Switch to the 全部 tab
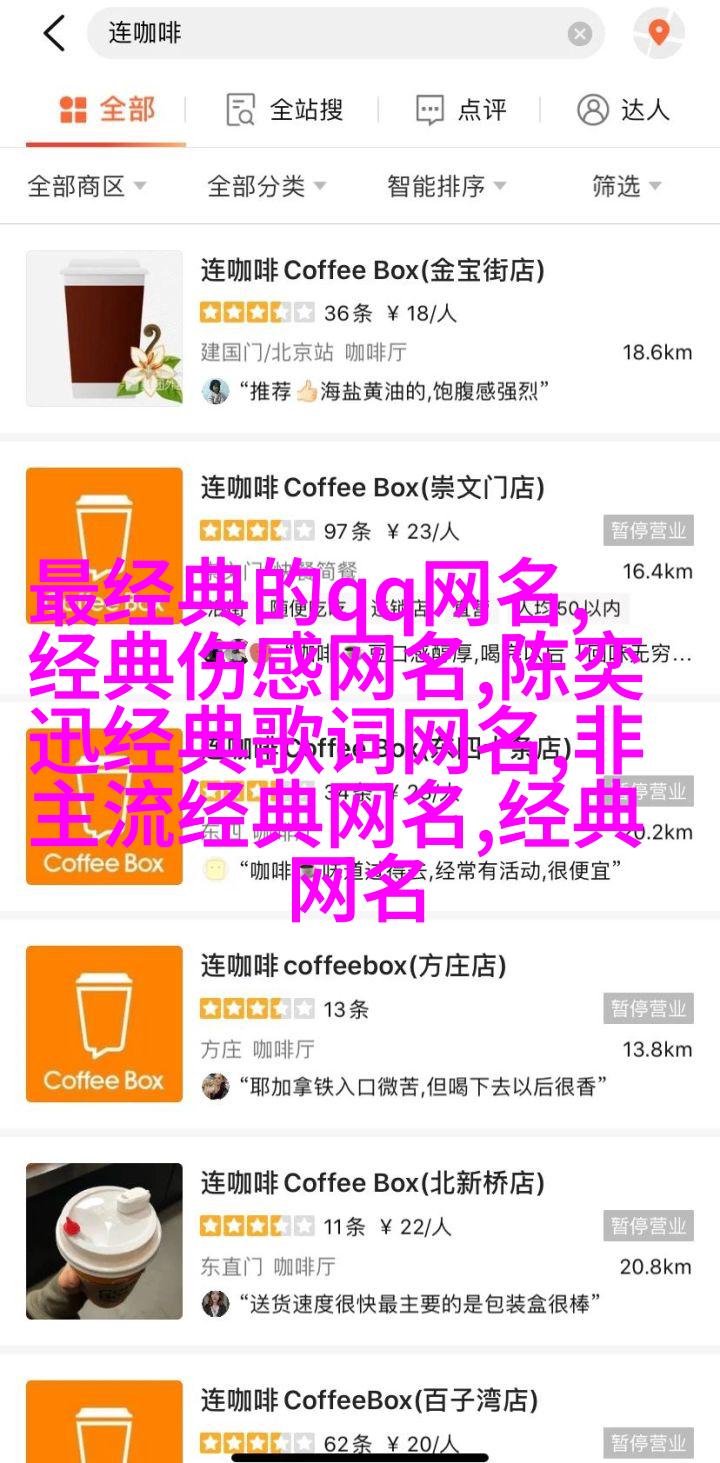 (107, 109)
